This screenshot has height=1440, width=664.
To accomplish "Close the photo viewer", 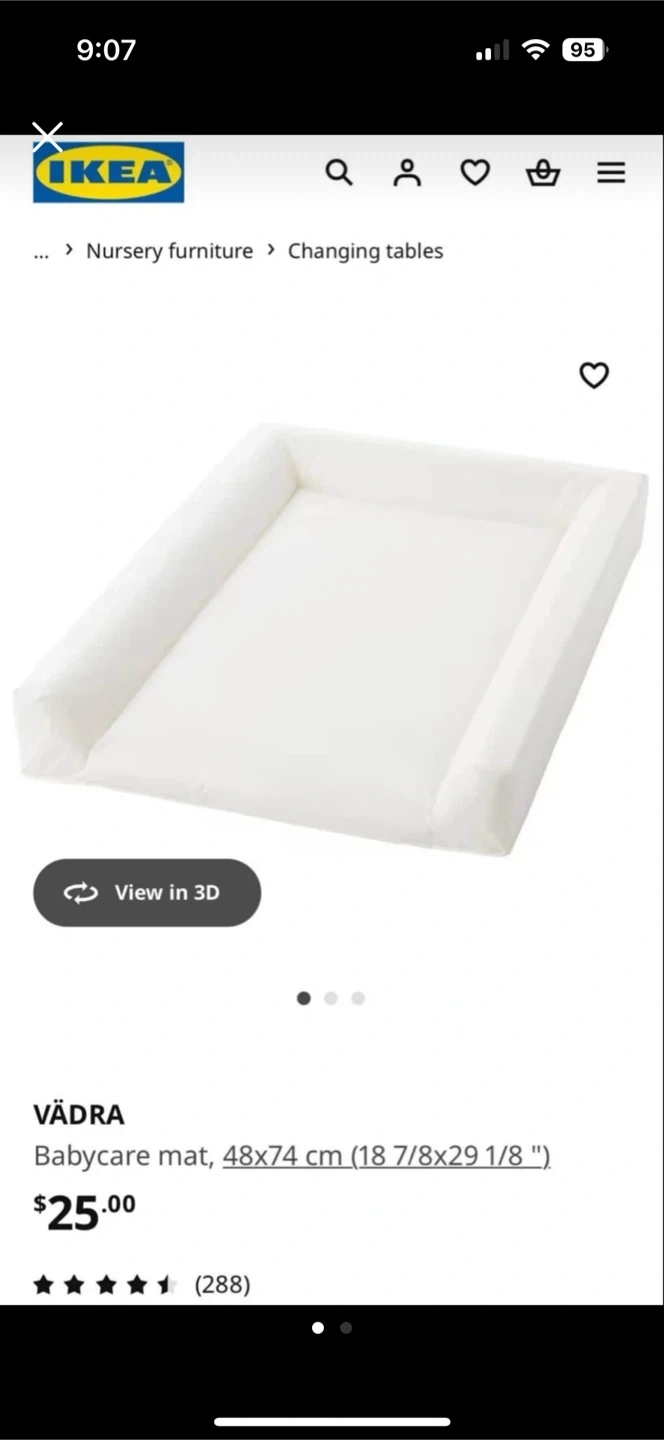I will [x=47, y=137].
